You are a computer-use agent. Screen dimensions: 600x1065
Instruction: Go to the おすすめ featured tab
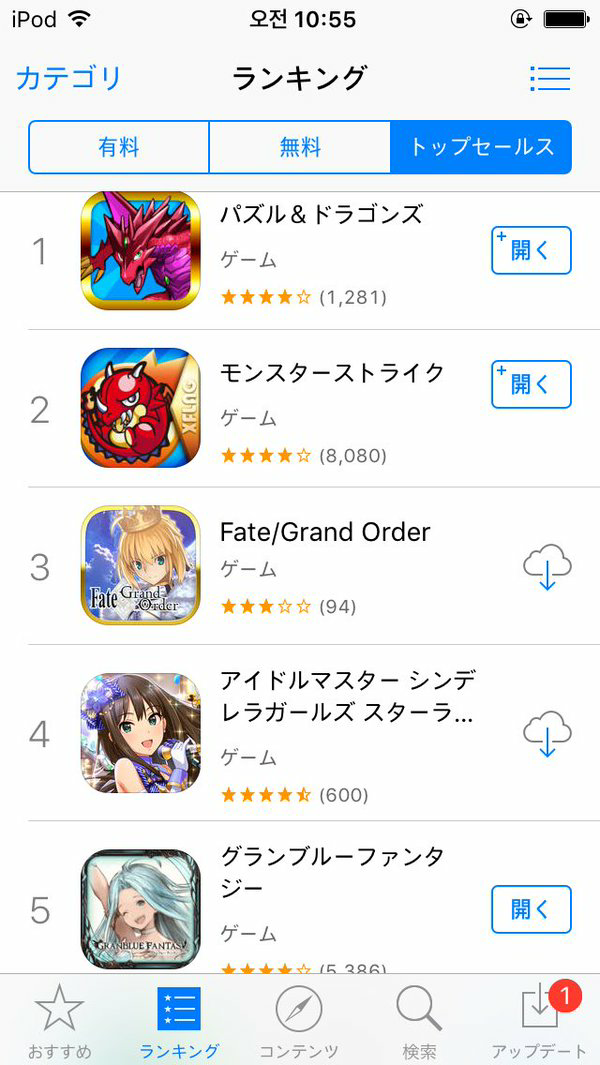tap(59, 1020)
